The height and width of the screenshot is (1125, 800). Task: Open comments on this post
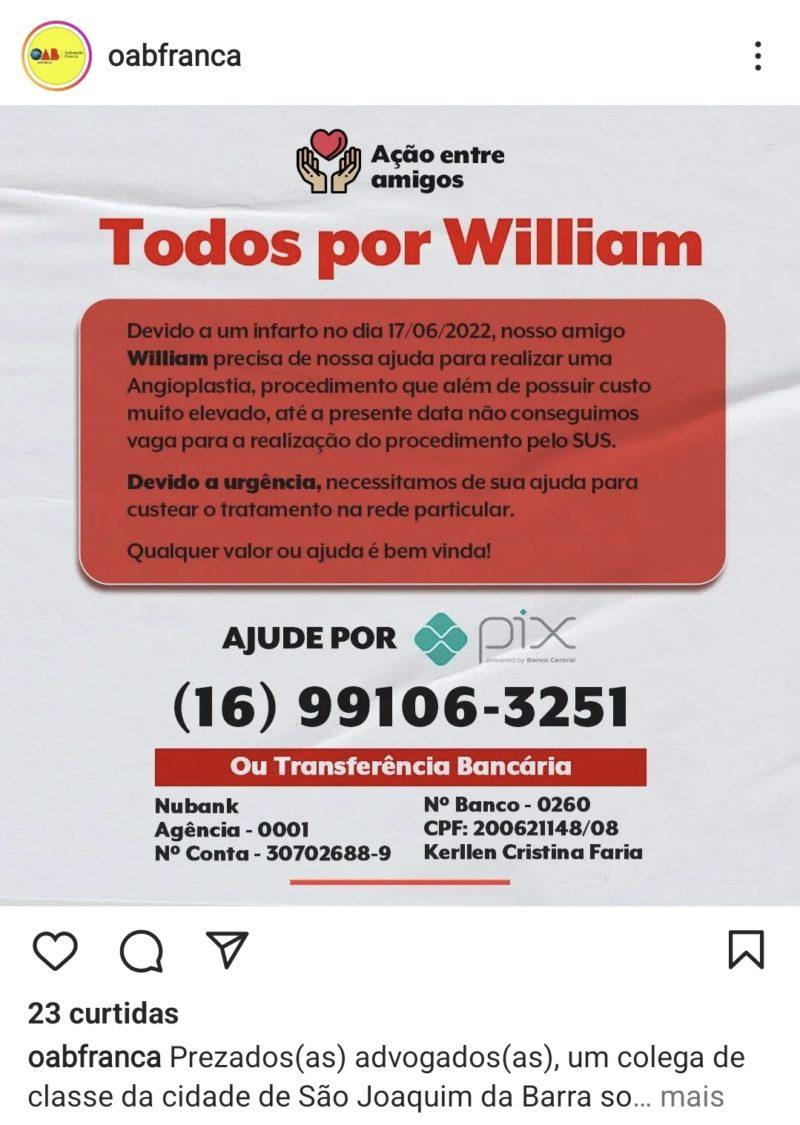tap(141, 951)
